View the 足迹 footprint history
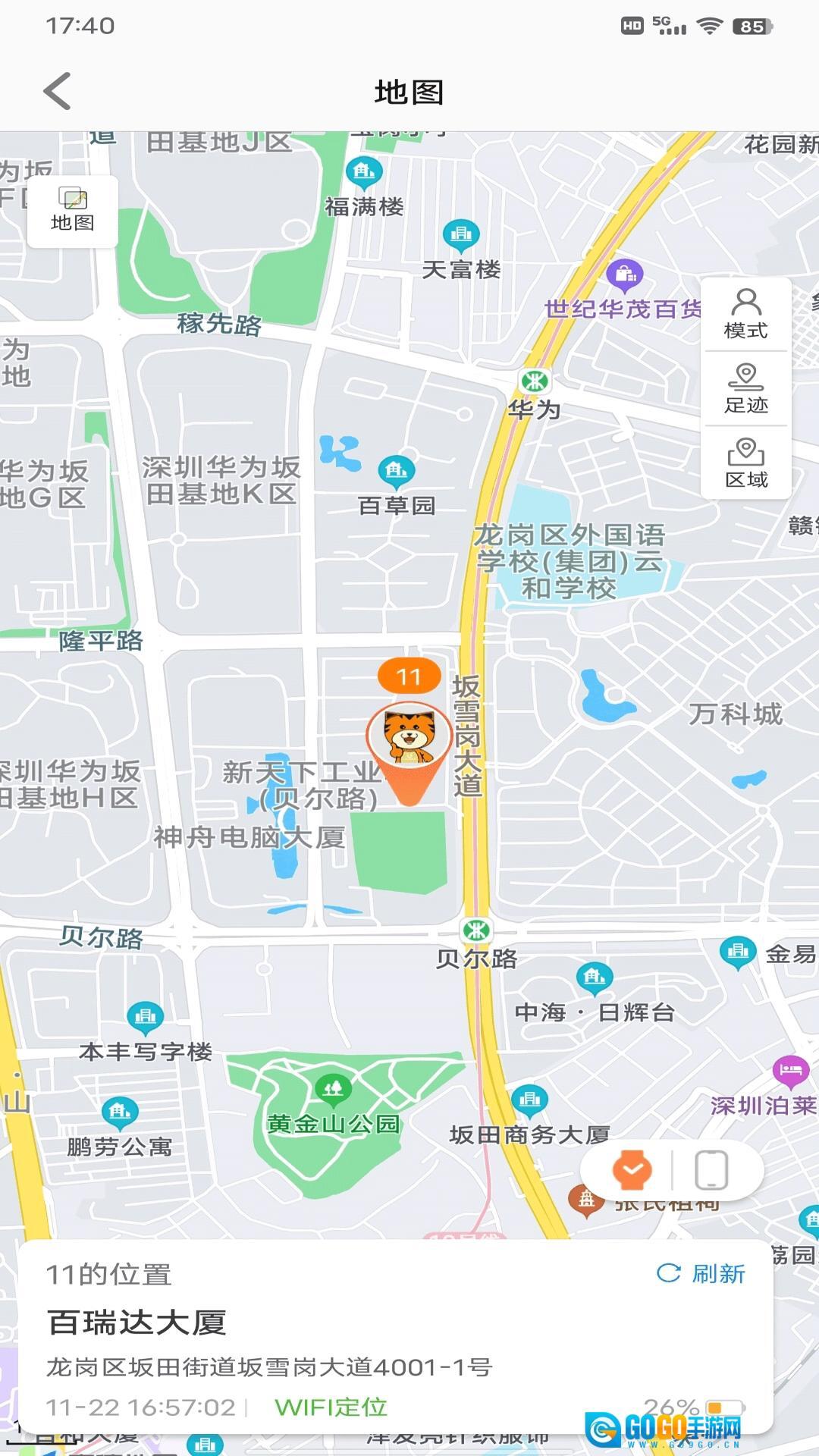This screenshot has width=819, height=1456. 745,388
